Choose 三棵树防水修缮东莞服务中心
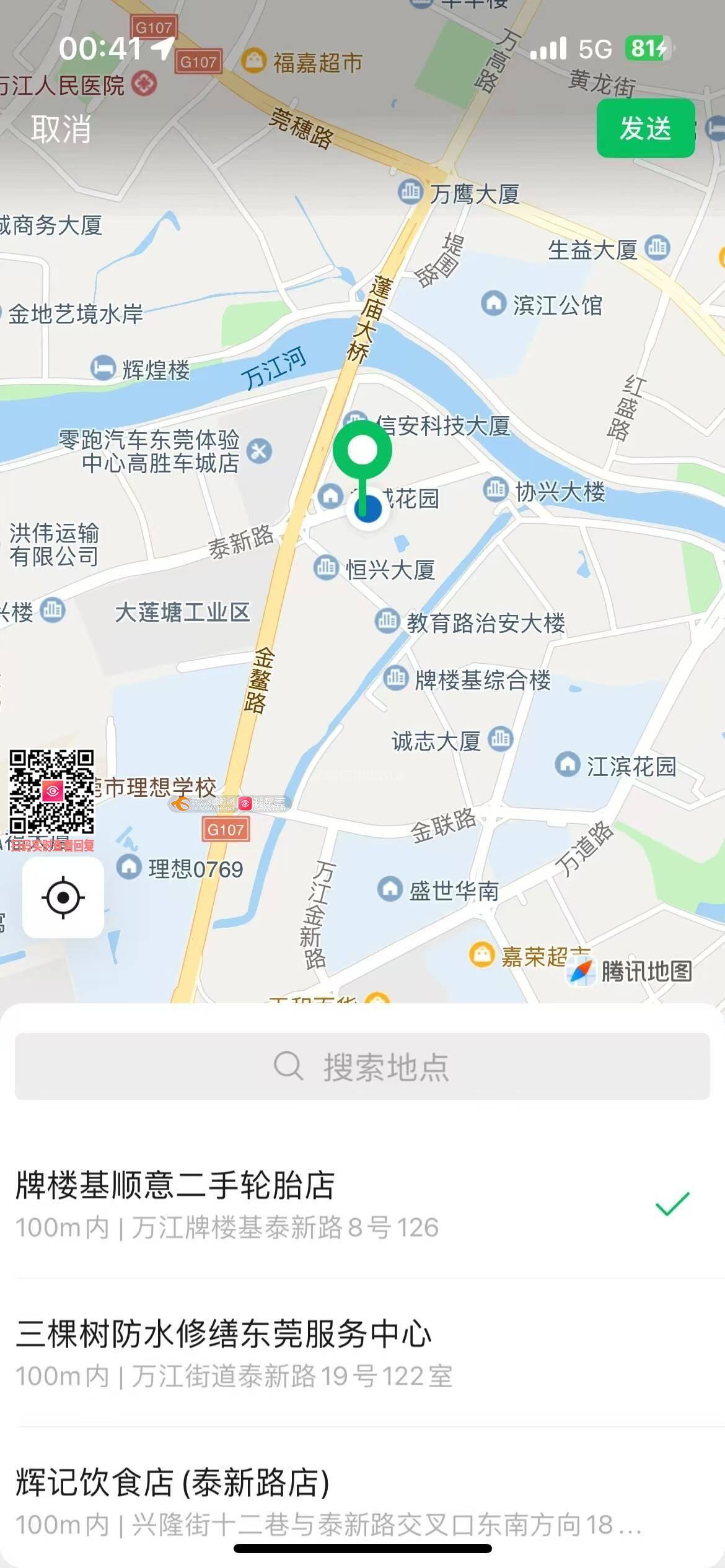 [x=335, y=1352]
